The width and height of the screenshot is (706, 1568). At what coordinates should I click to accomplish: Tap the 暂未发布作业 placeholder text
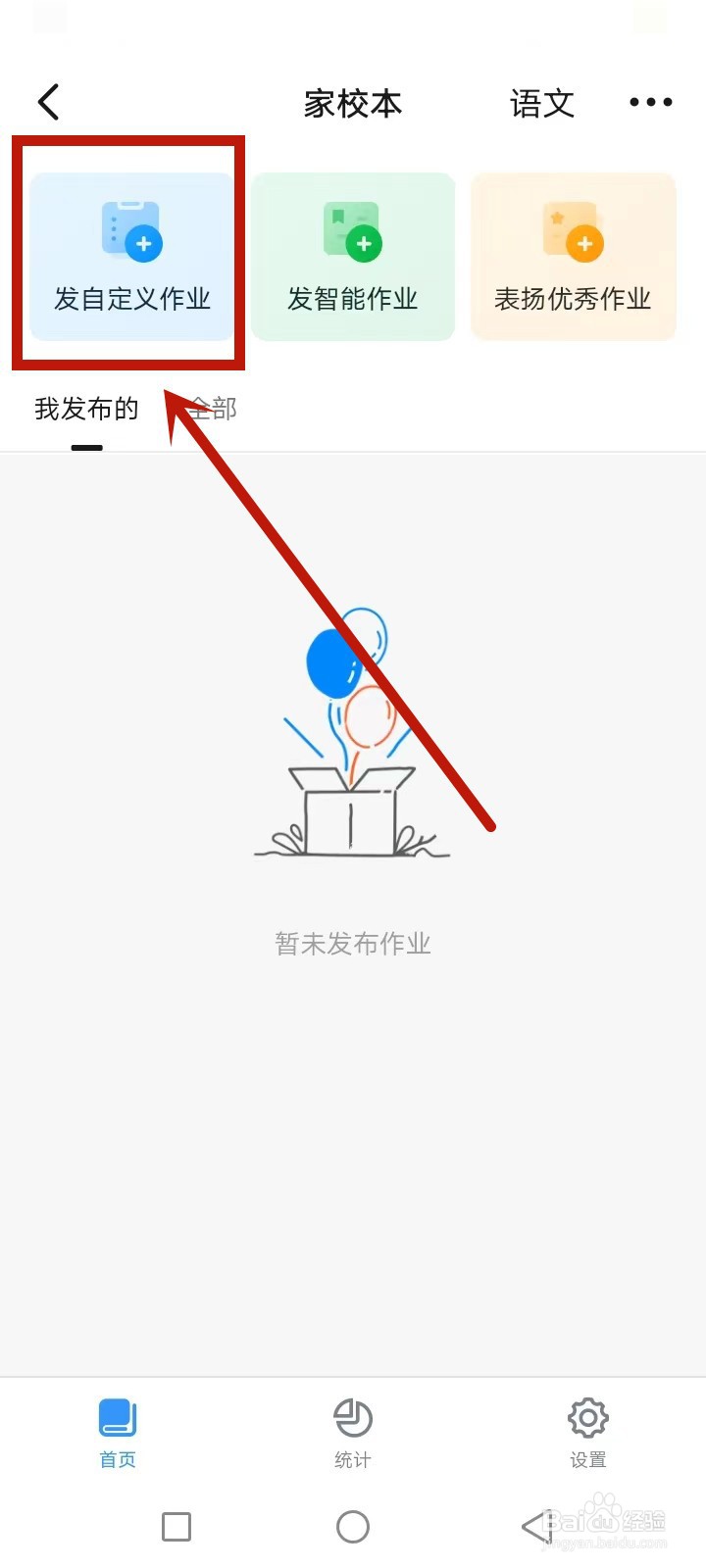click(x=351, y=942)
